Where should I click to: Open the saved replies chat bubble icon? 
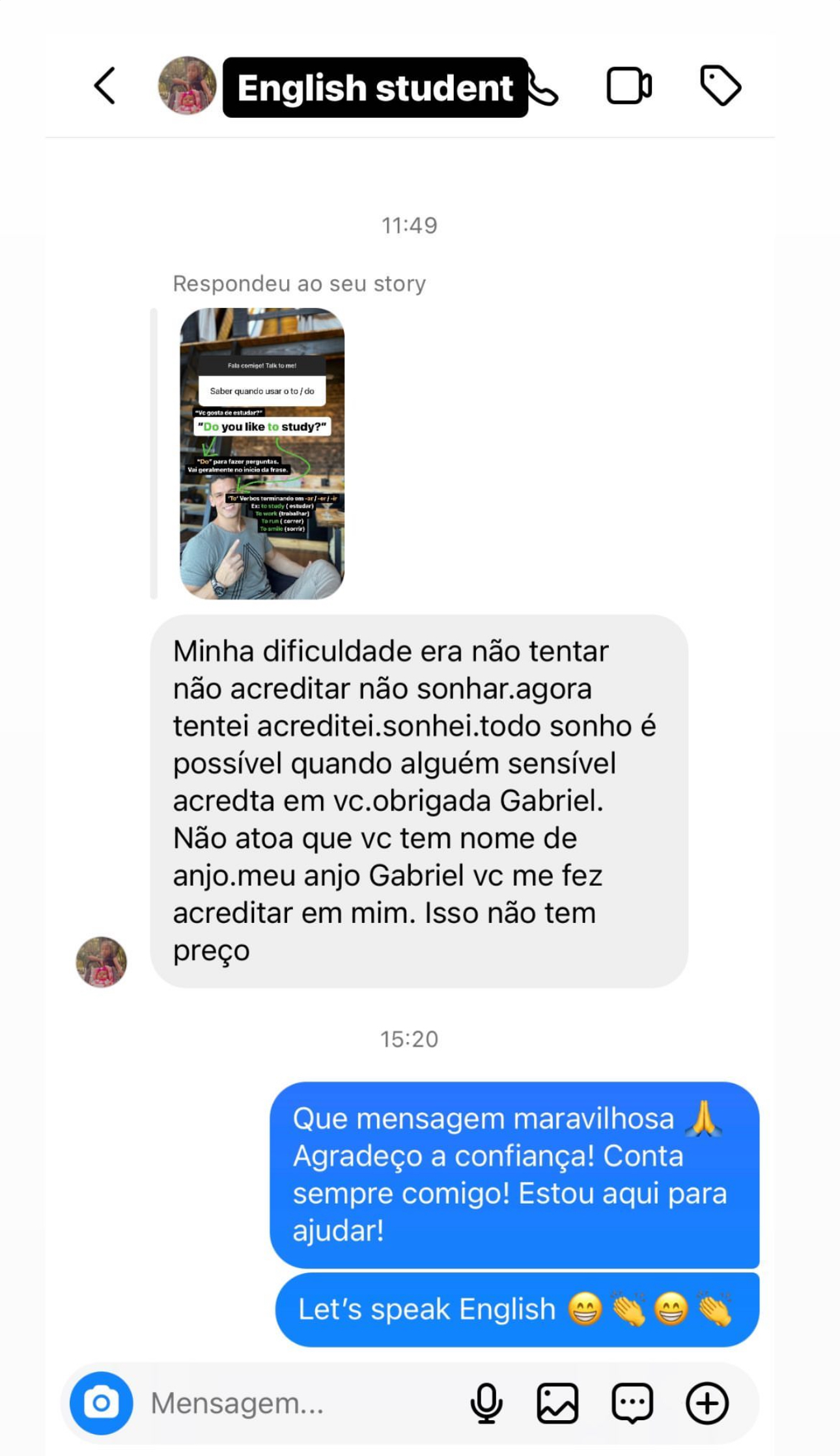click(632, 1403)
